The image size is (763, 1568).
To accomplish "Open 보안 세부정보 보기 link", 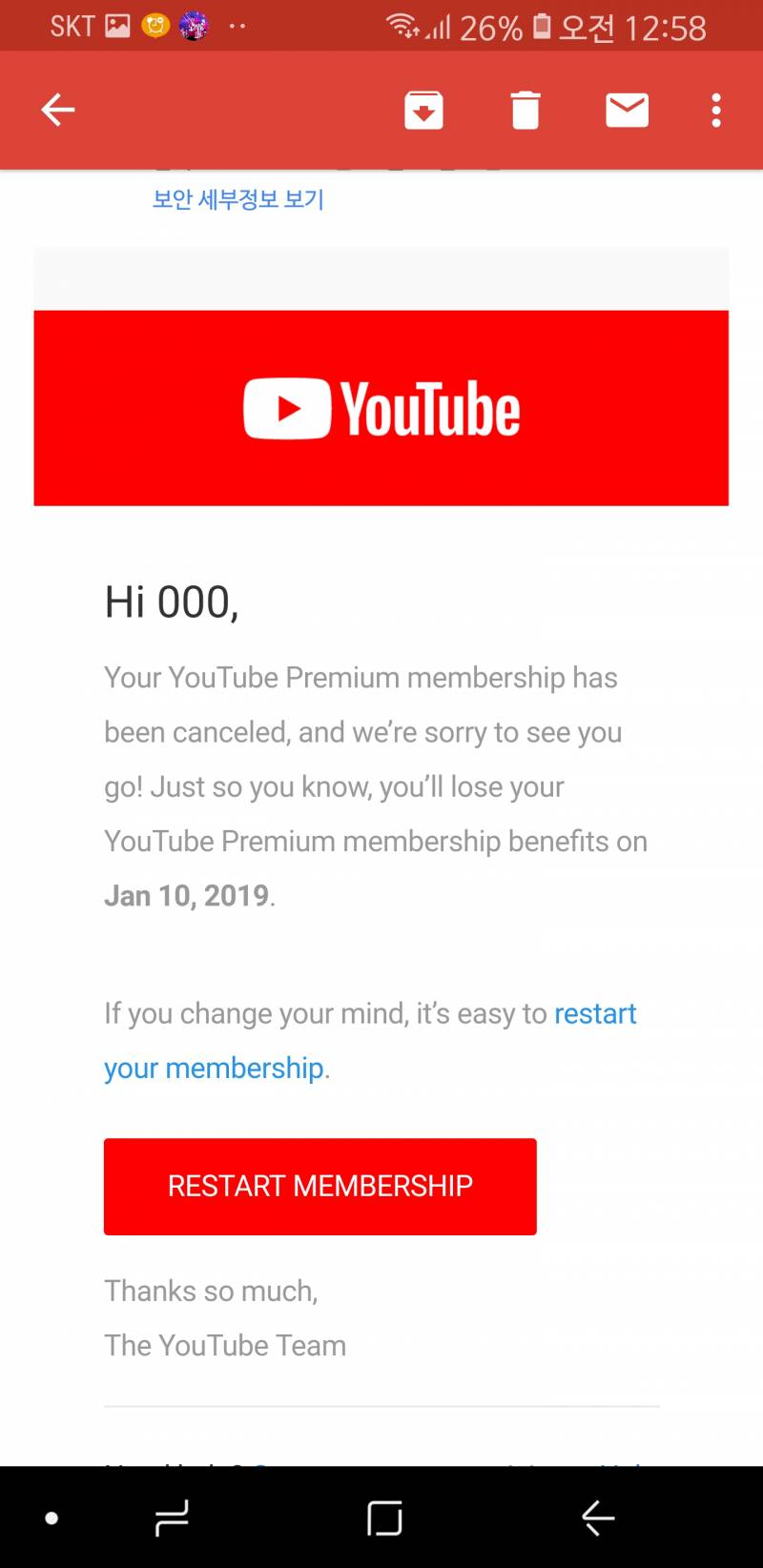I will (238, 199).
